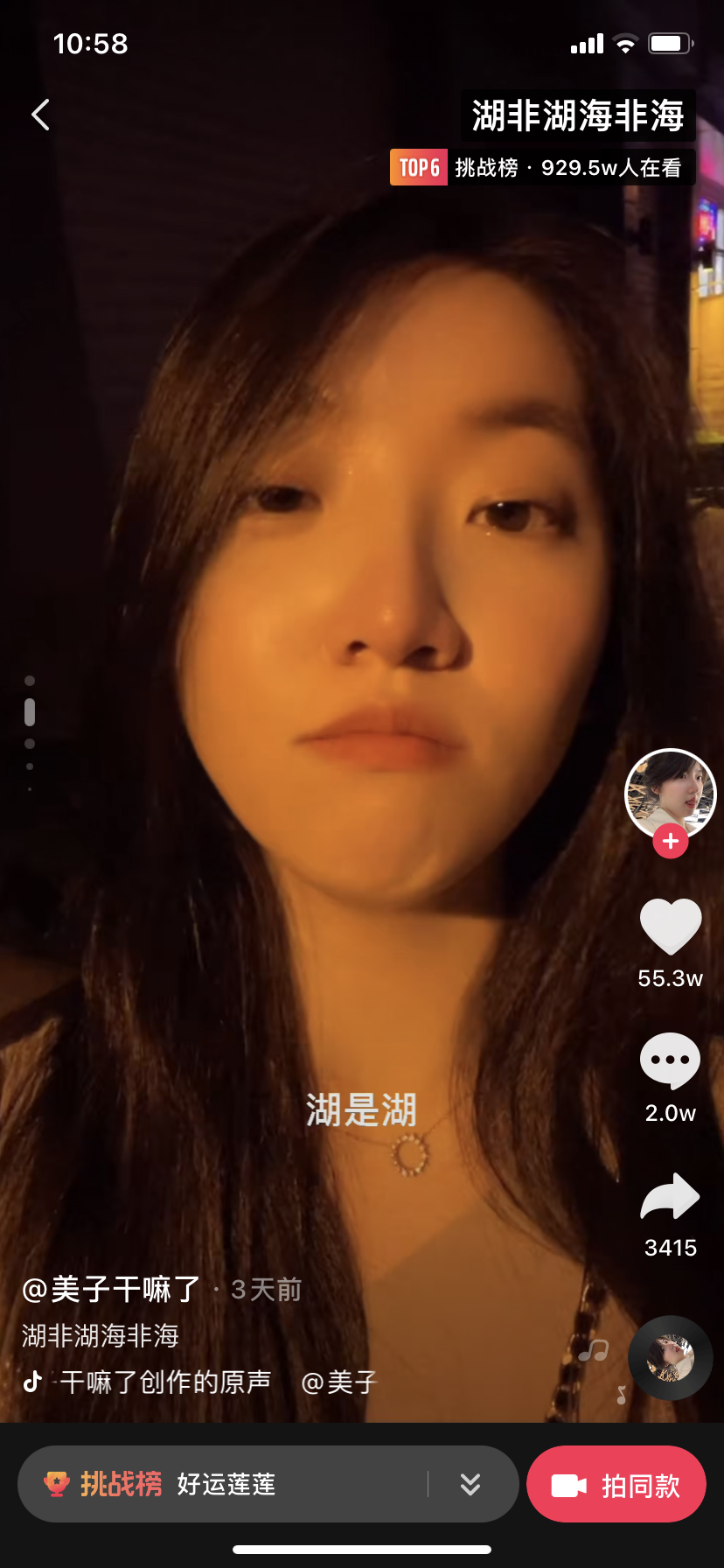724x1568 pixels.
Task: Open the 挑战榜 好运莲莲 bar
Action: point(227,1484)
